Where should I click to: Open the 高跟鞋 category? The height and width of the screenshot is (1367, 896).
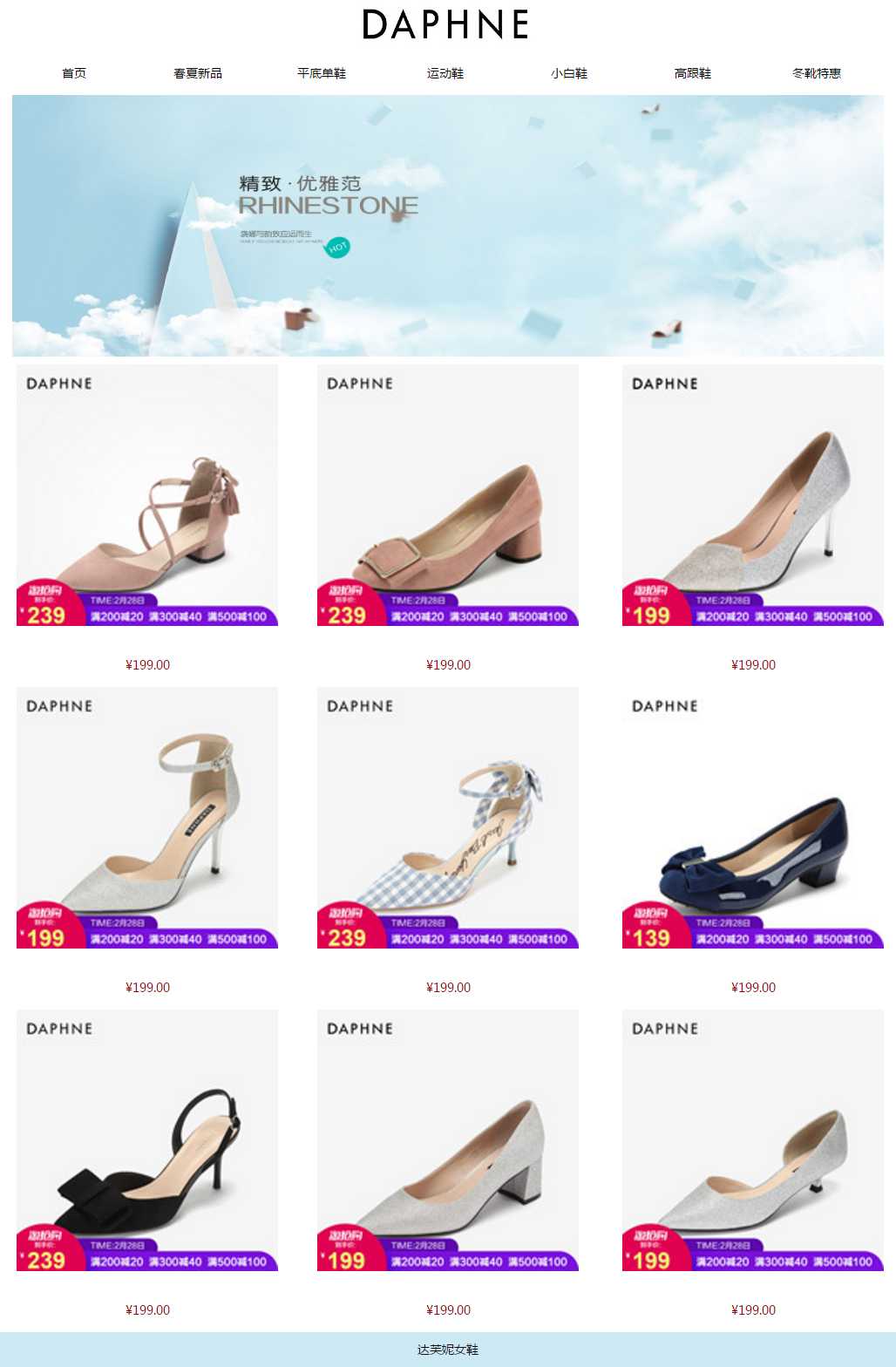point(693,73)
